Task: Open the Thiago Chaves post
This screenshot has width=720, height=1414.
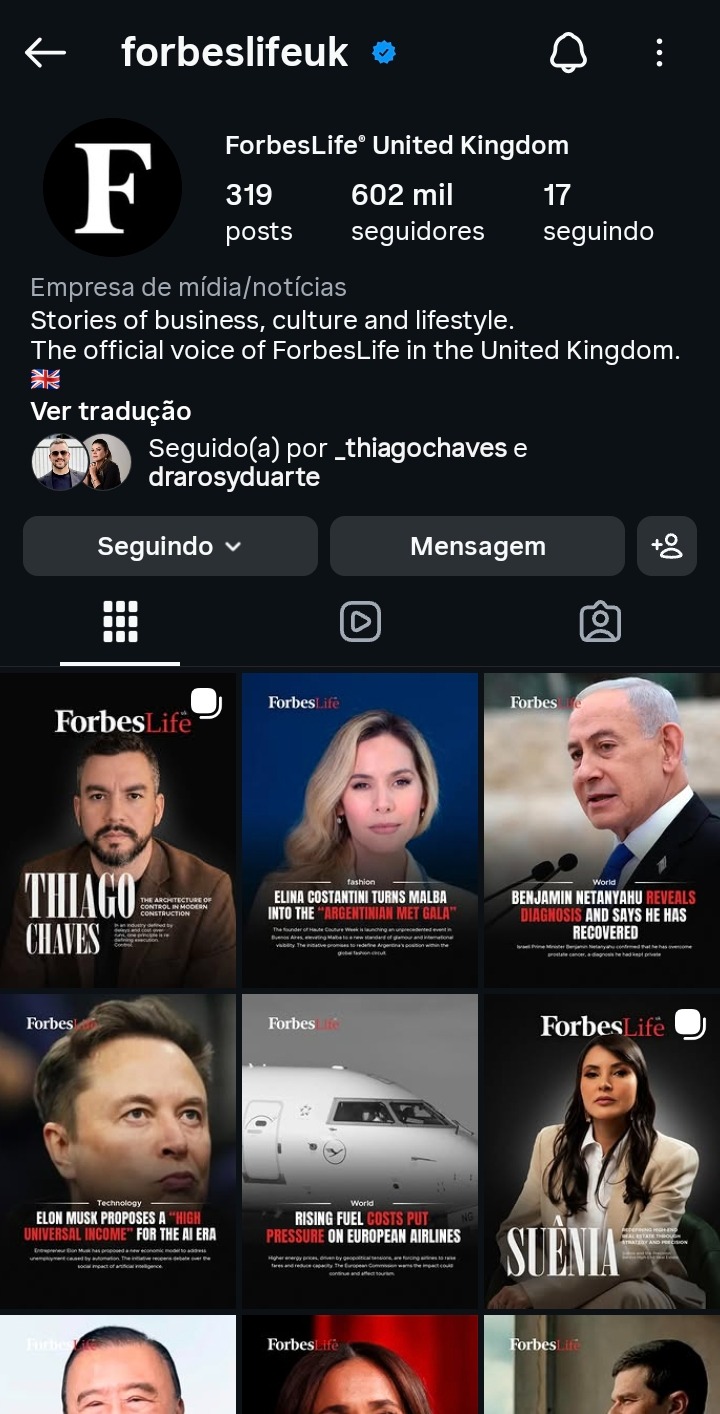Action: (118, 830)
